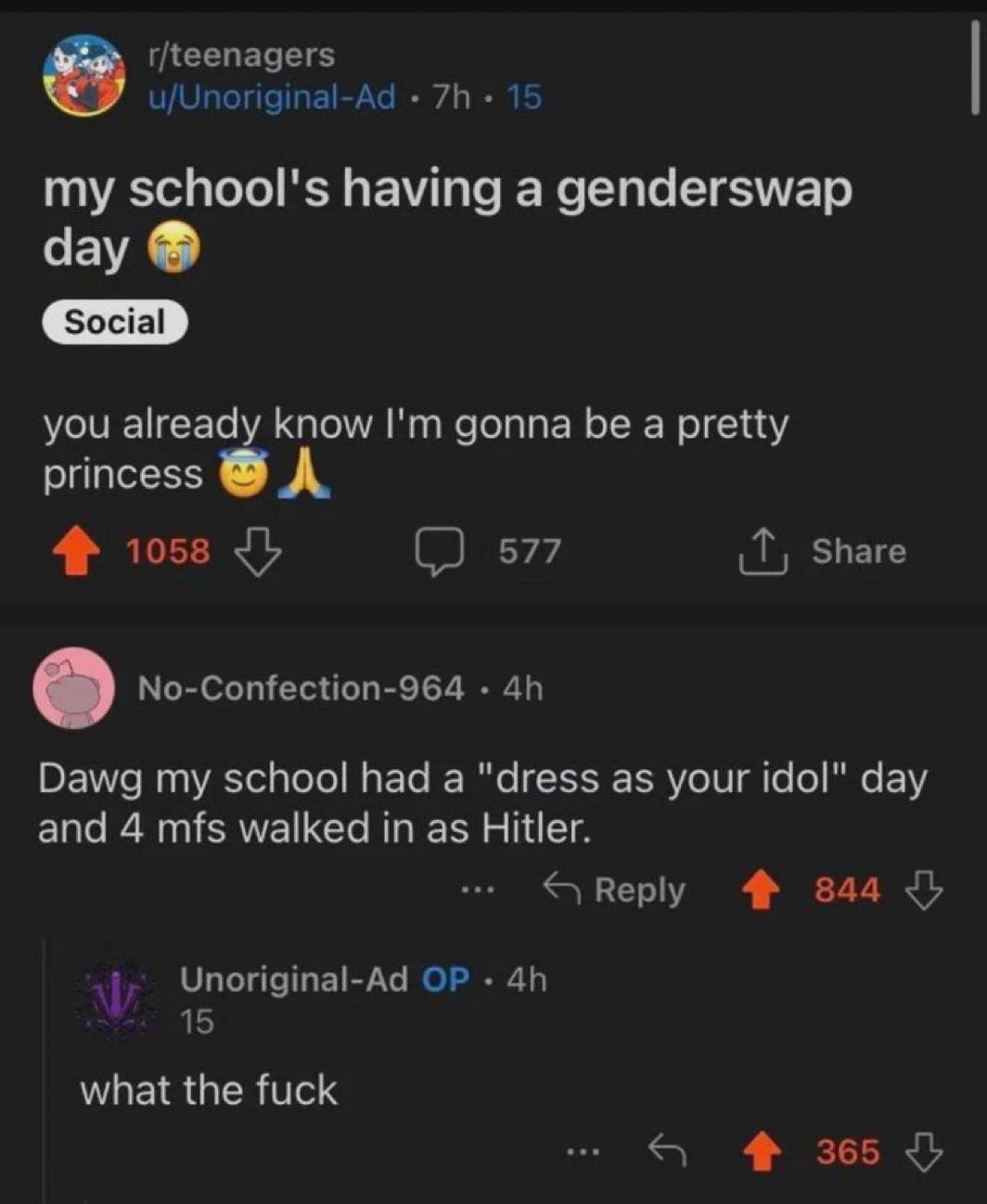Reply to No-Confection-964's comment

(615, 890)
